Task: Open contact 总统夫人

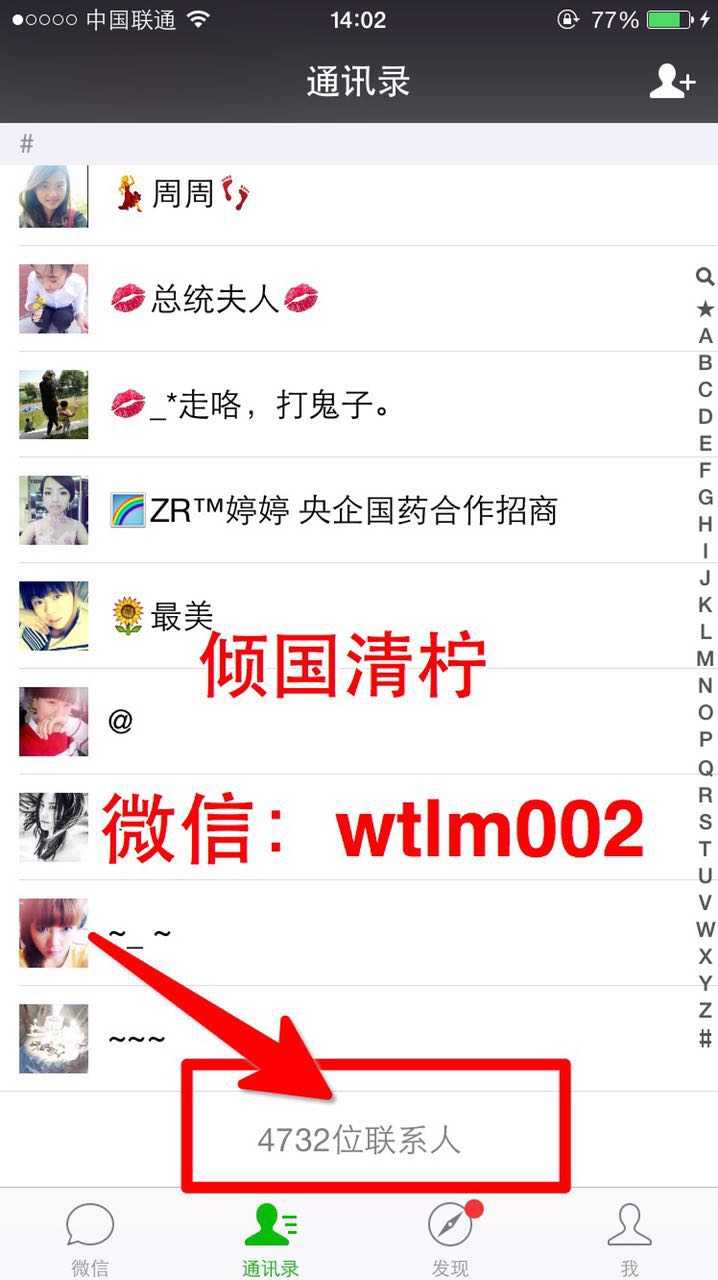Action: (x=359, y=299)
